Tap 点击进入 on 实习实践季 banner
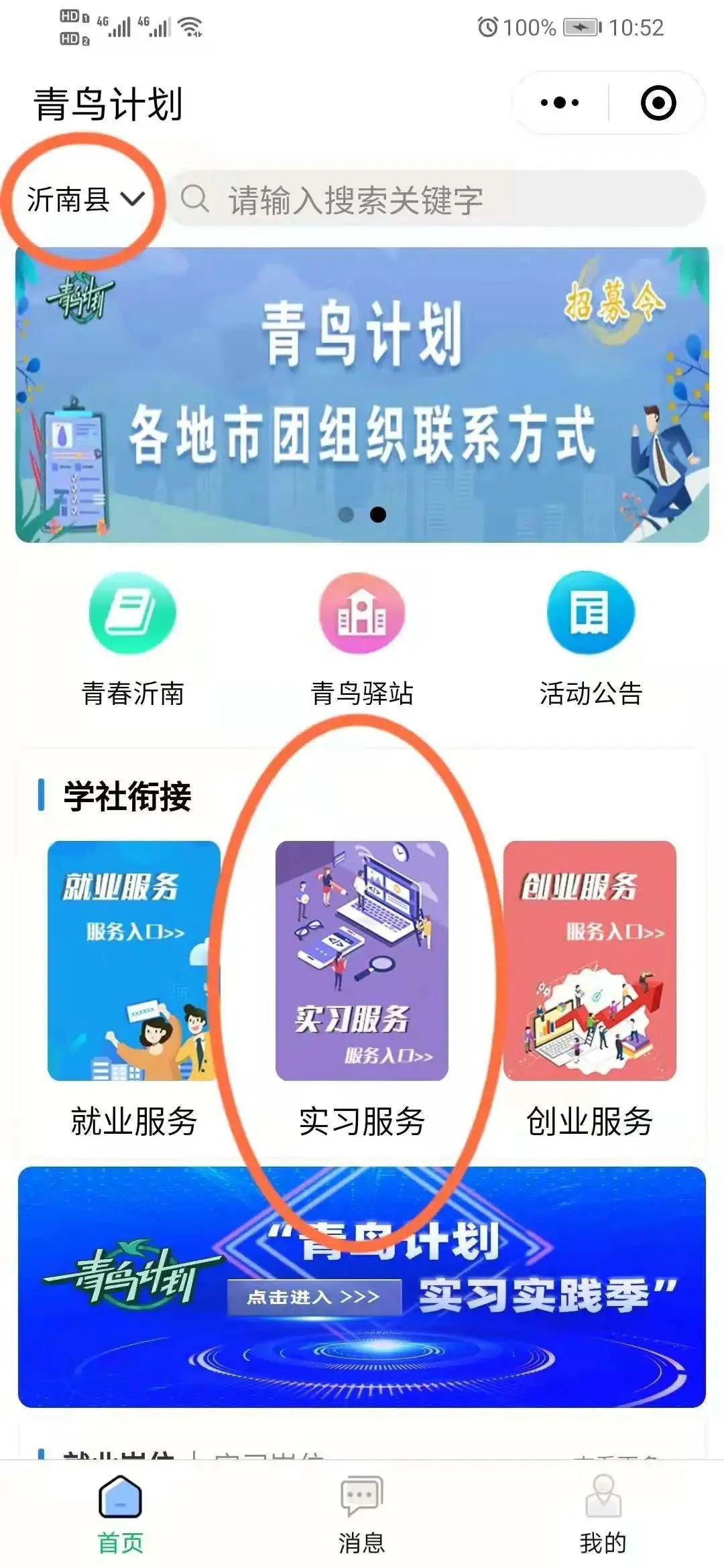This screenshot has height=1568, width=724. click(x=314, y=1297)
